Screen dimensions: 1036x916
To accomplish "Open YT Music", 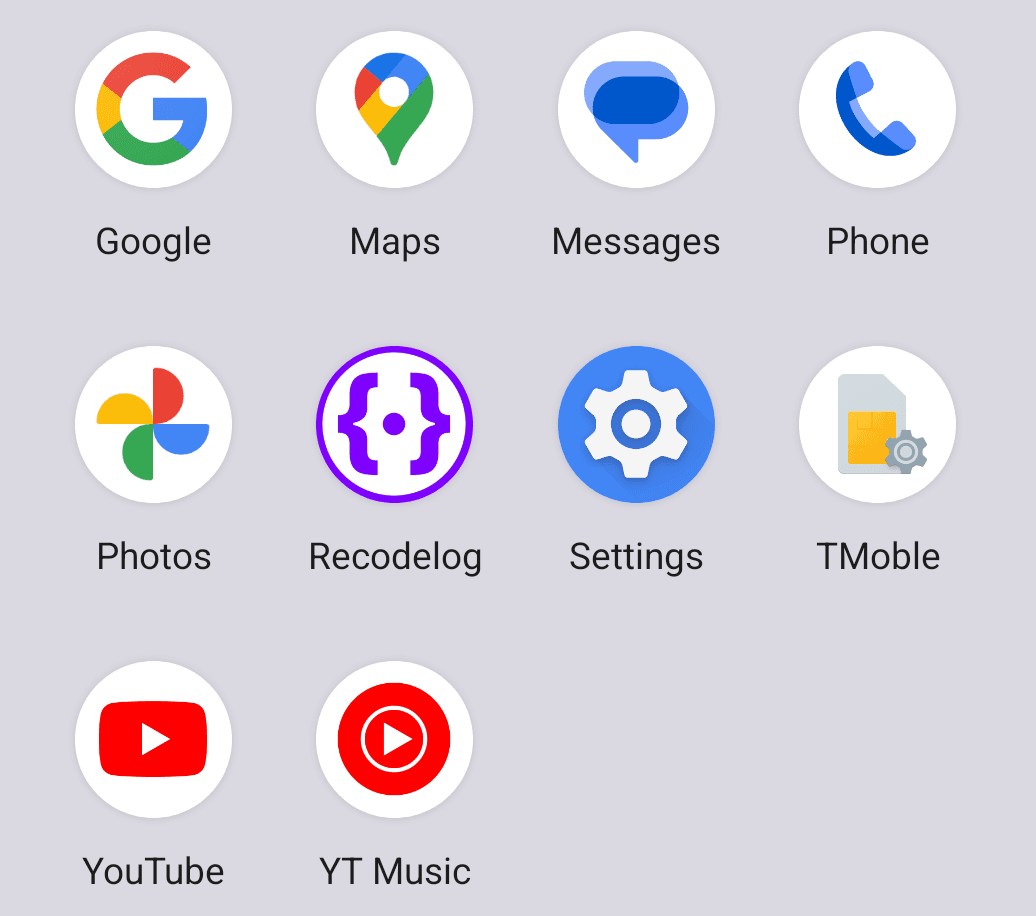I will (394, 739).
